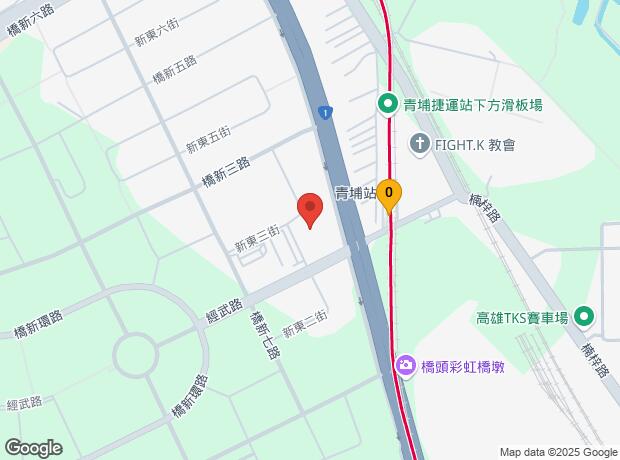
Task: Open 橋頭彩虹橋墩 photo spot marker
Action: [406, 366]
